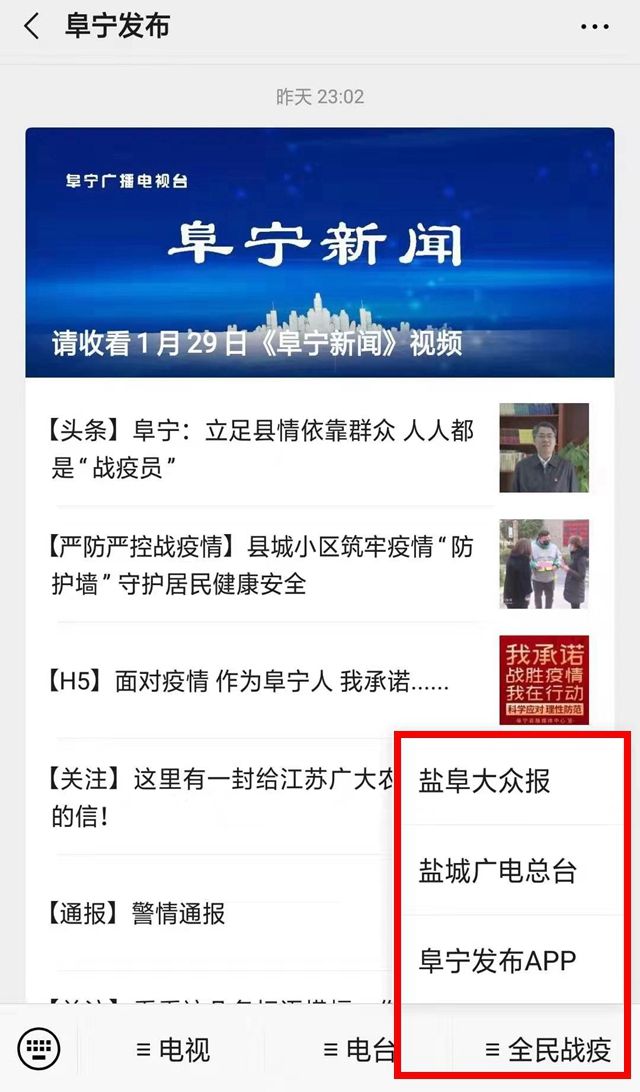Open the 电台 bottom menu
The width and height of the screenshot is (640, 1092).
click(x=359, y=1050)
